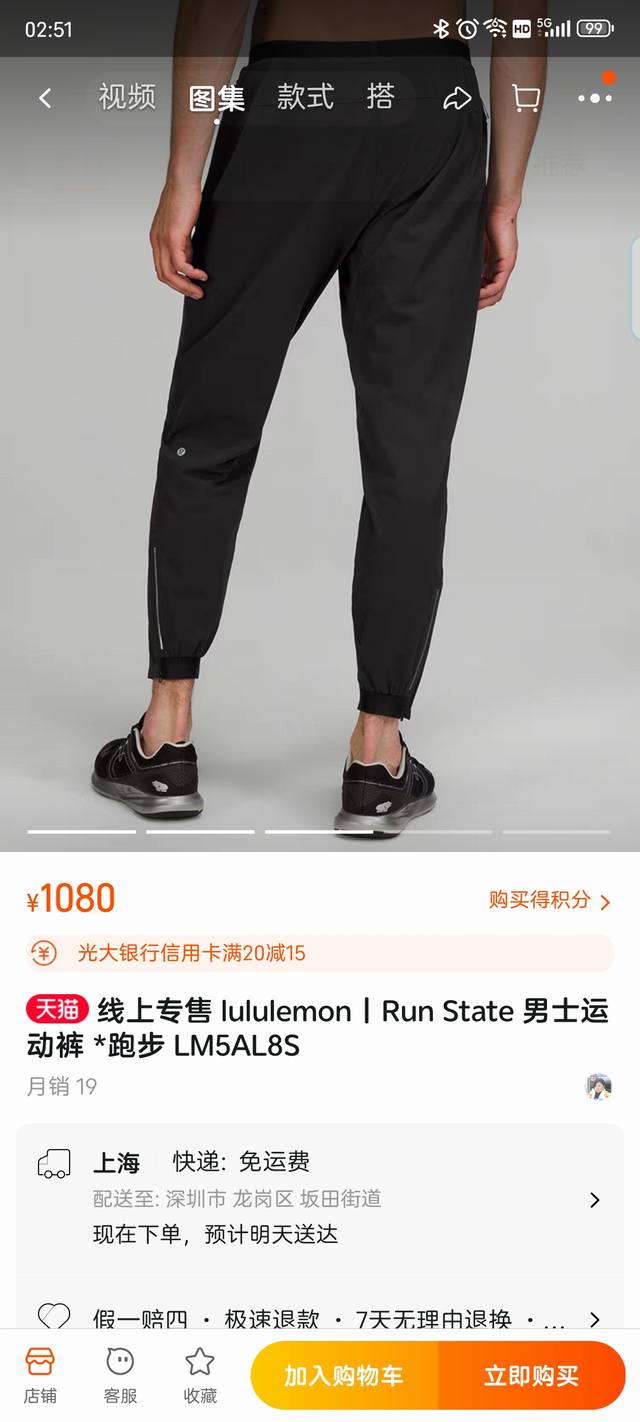The image size is (640, 1422).
Task: Open the 搭 tab
Action: (x=380, y=97)
